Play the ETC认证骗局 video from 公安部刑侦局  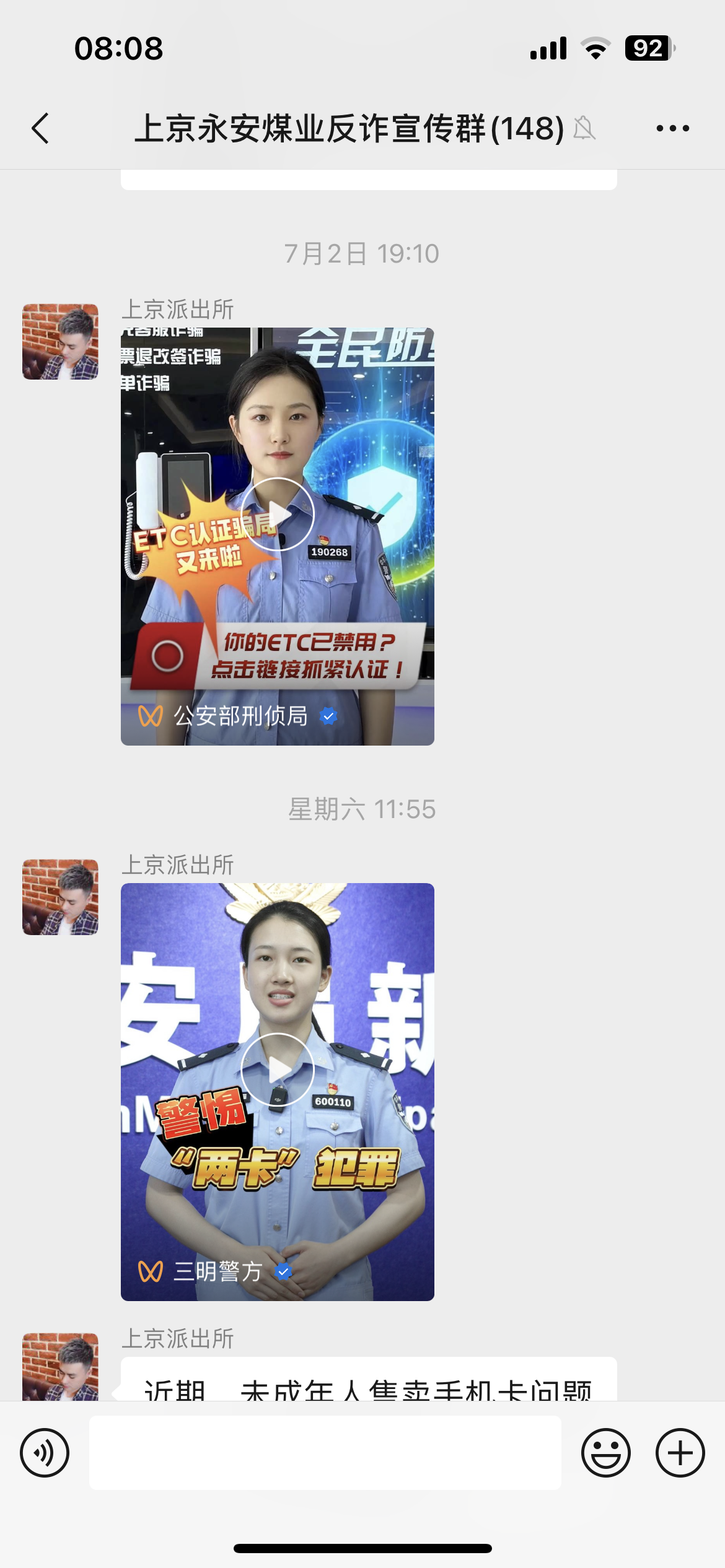coord(277,515)
